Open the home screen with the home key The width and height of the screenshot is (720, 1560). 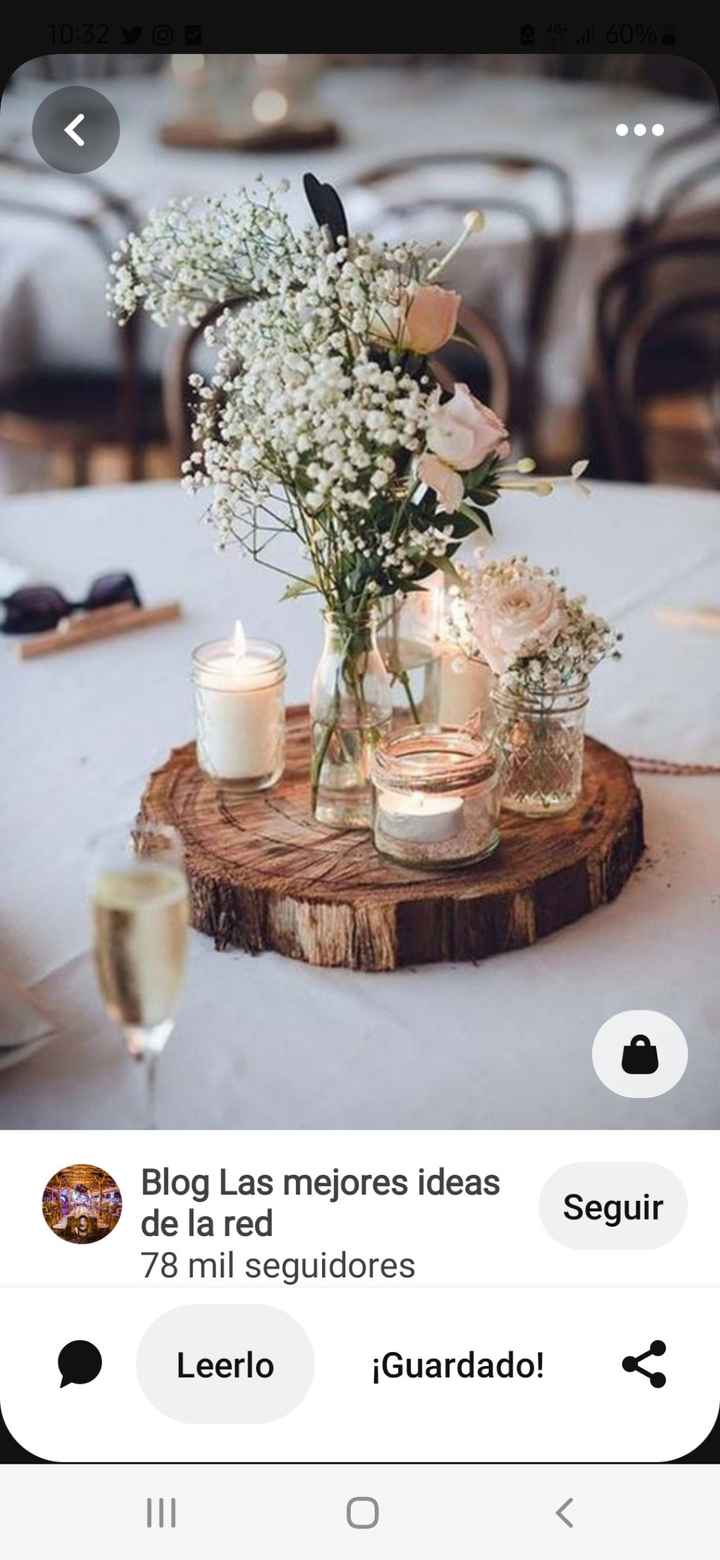point(359,1513)
